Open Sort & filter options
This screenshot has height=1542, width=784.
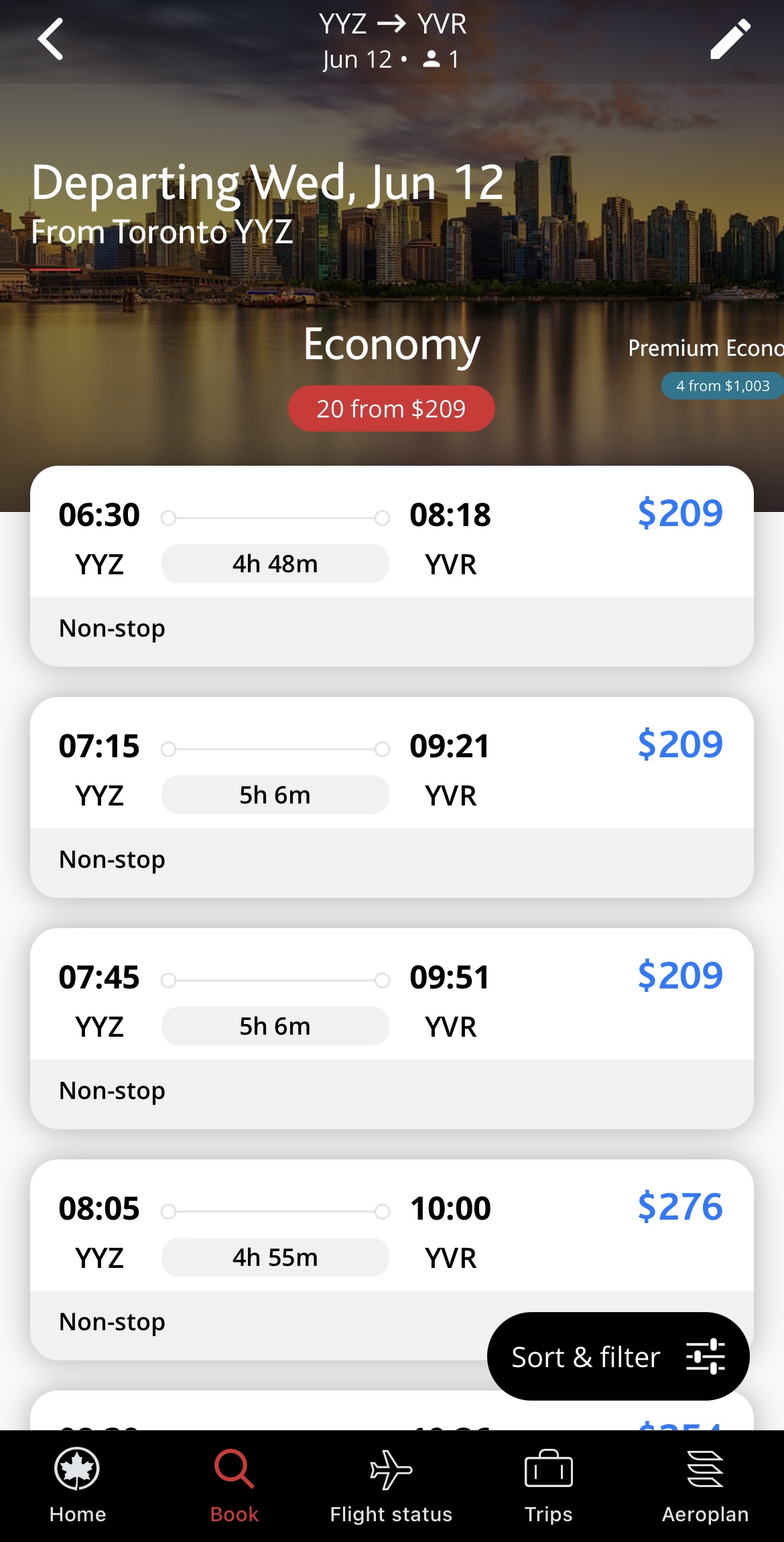[x=618, y=1356]
